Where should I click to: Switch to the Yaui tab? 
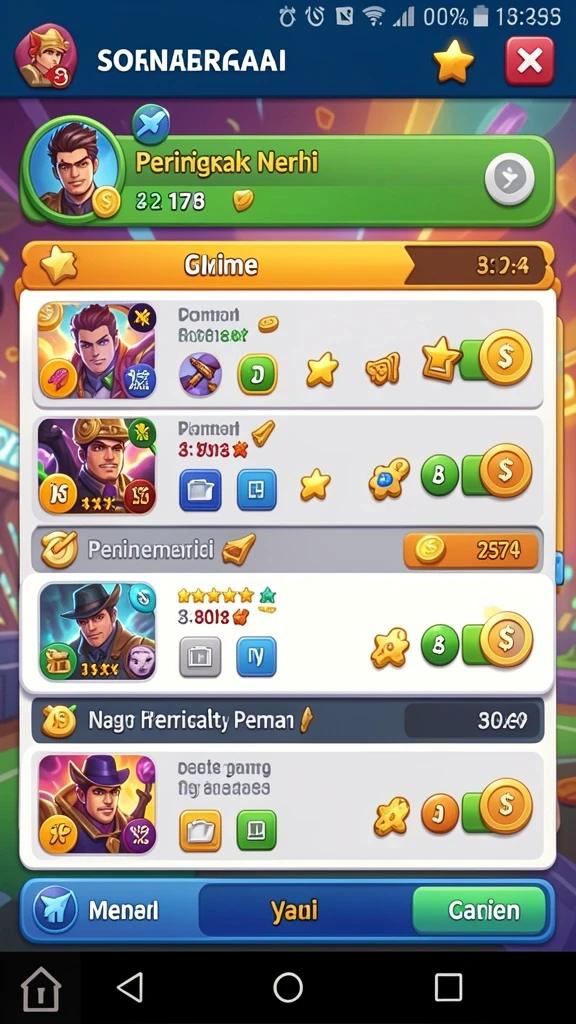point(294,910)
